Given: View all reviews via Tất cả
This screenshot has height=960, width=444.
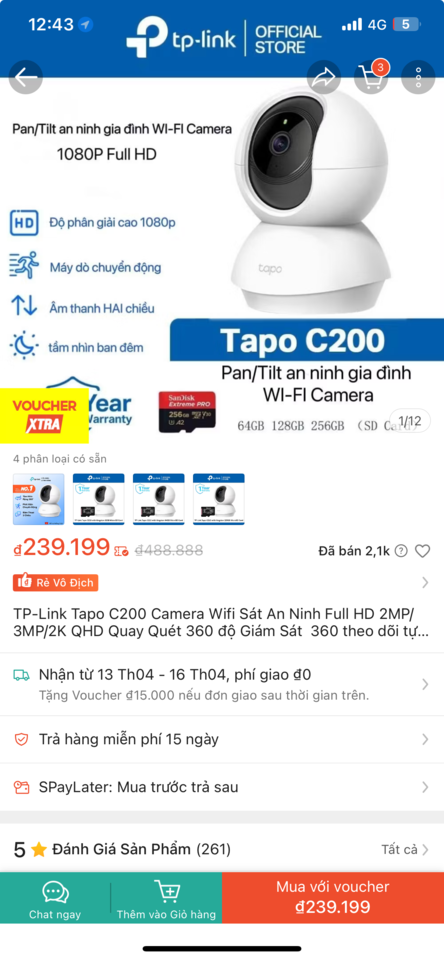Looking at the screenshot, I should point(405,849).
